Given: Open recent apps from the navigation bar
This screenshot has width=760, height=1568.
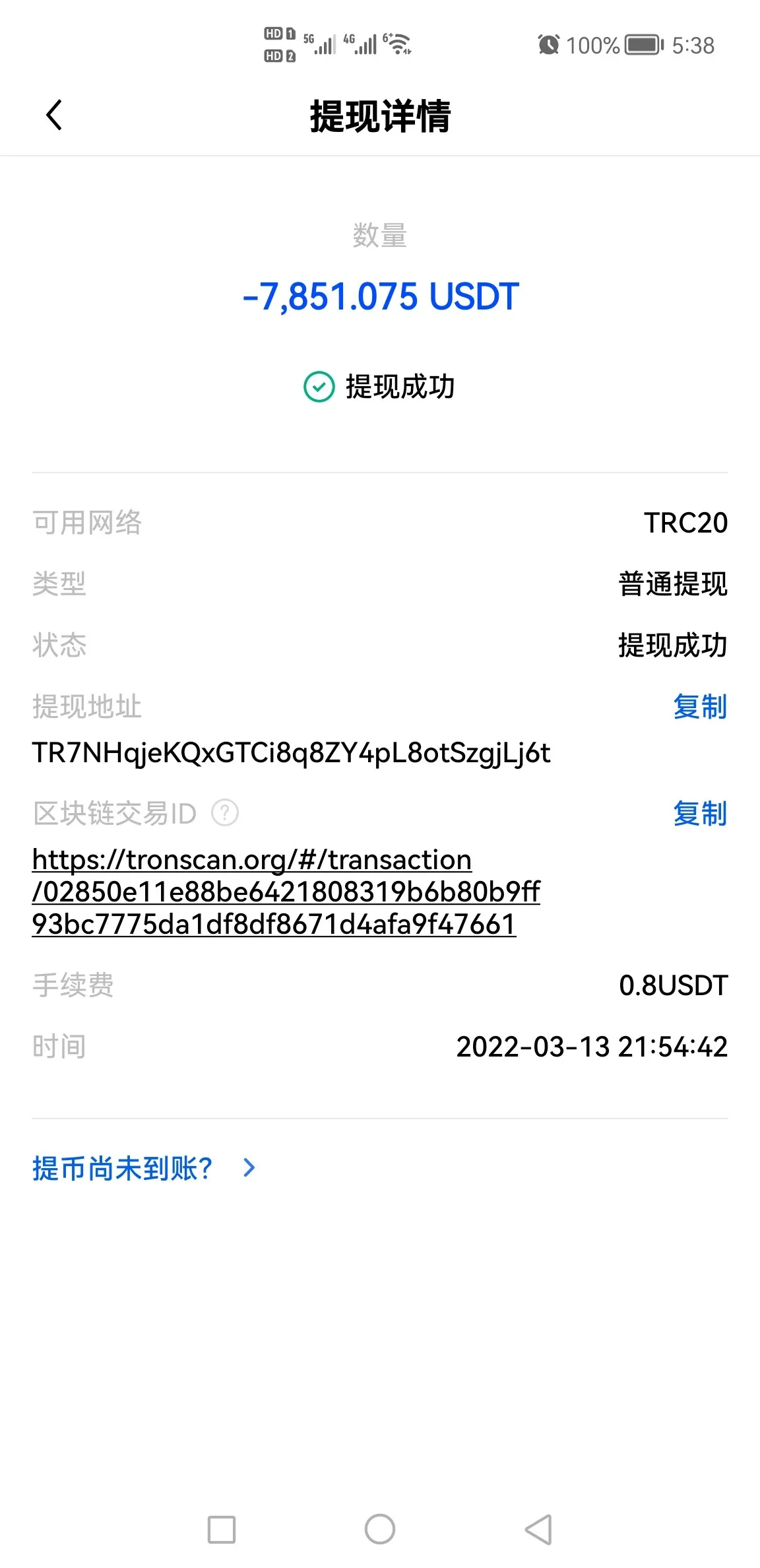Looking at the screenshot, I should (222, 1529).
